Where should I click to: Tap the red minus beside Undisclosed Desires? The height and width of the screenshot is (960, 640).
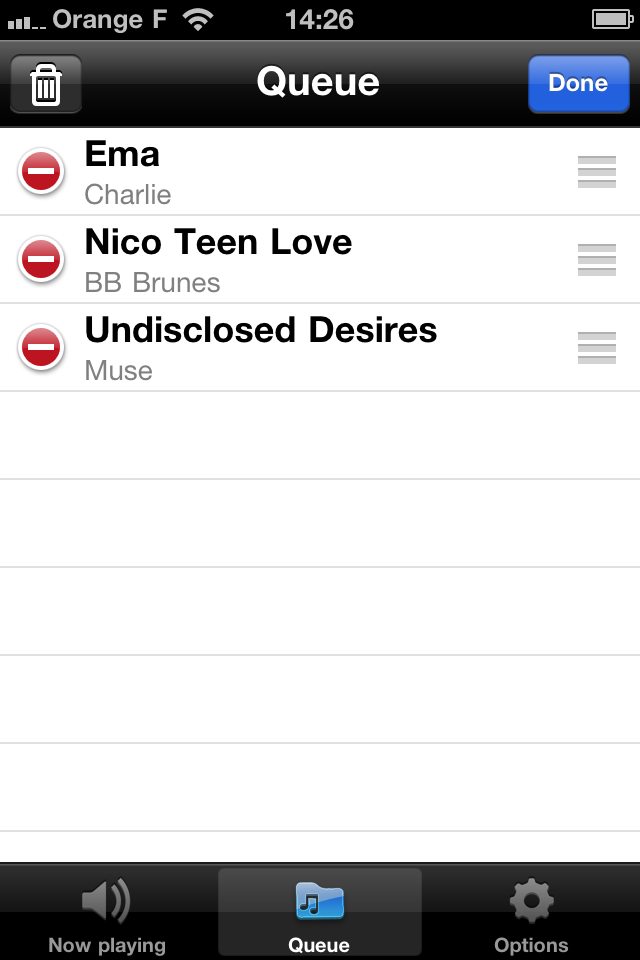click(x=41, y=348)
